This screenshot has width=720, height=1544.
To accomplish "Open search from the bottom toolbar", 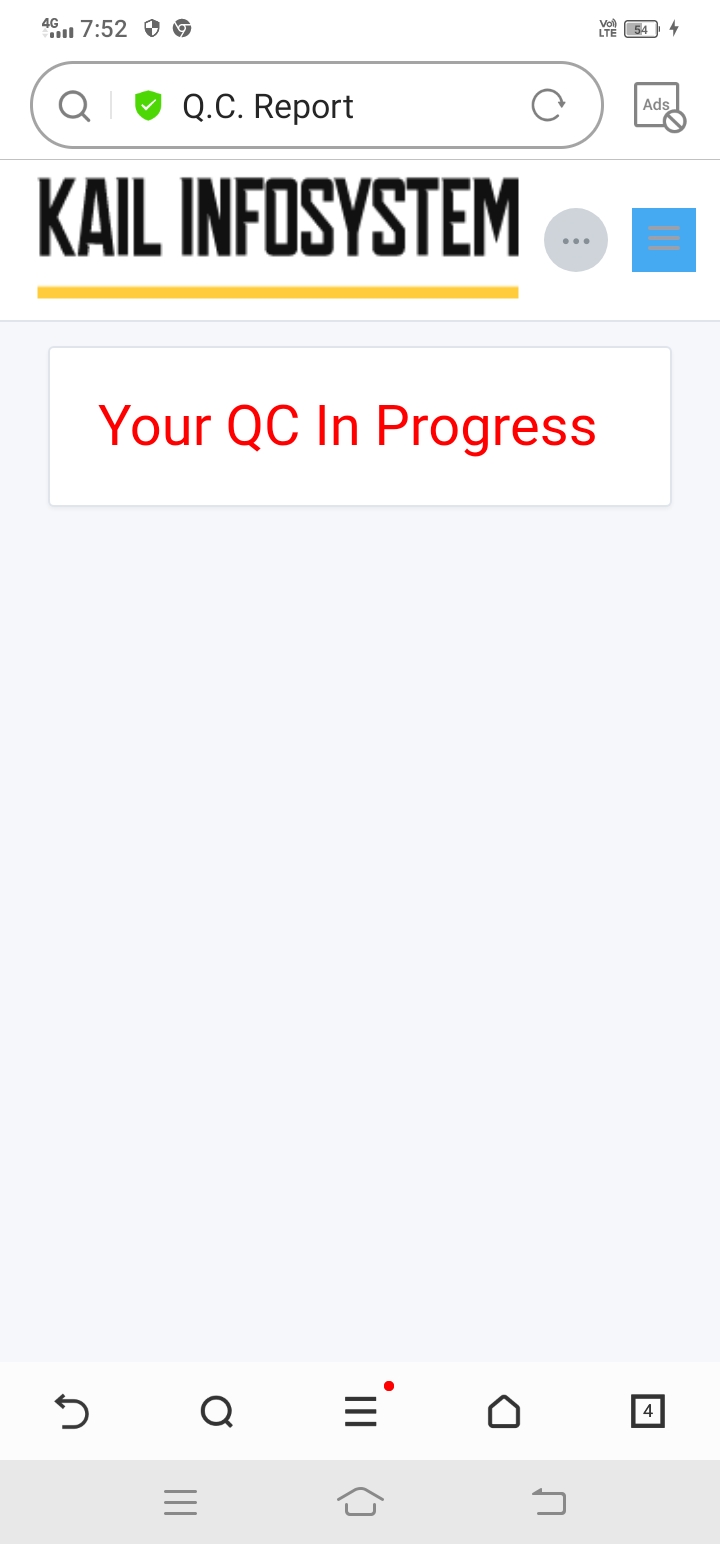I will click(x=216, y=1411).
